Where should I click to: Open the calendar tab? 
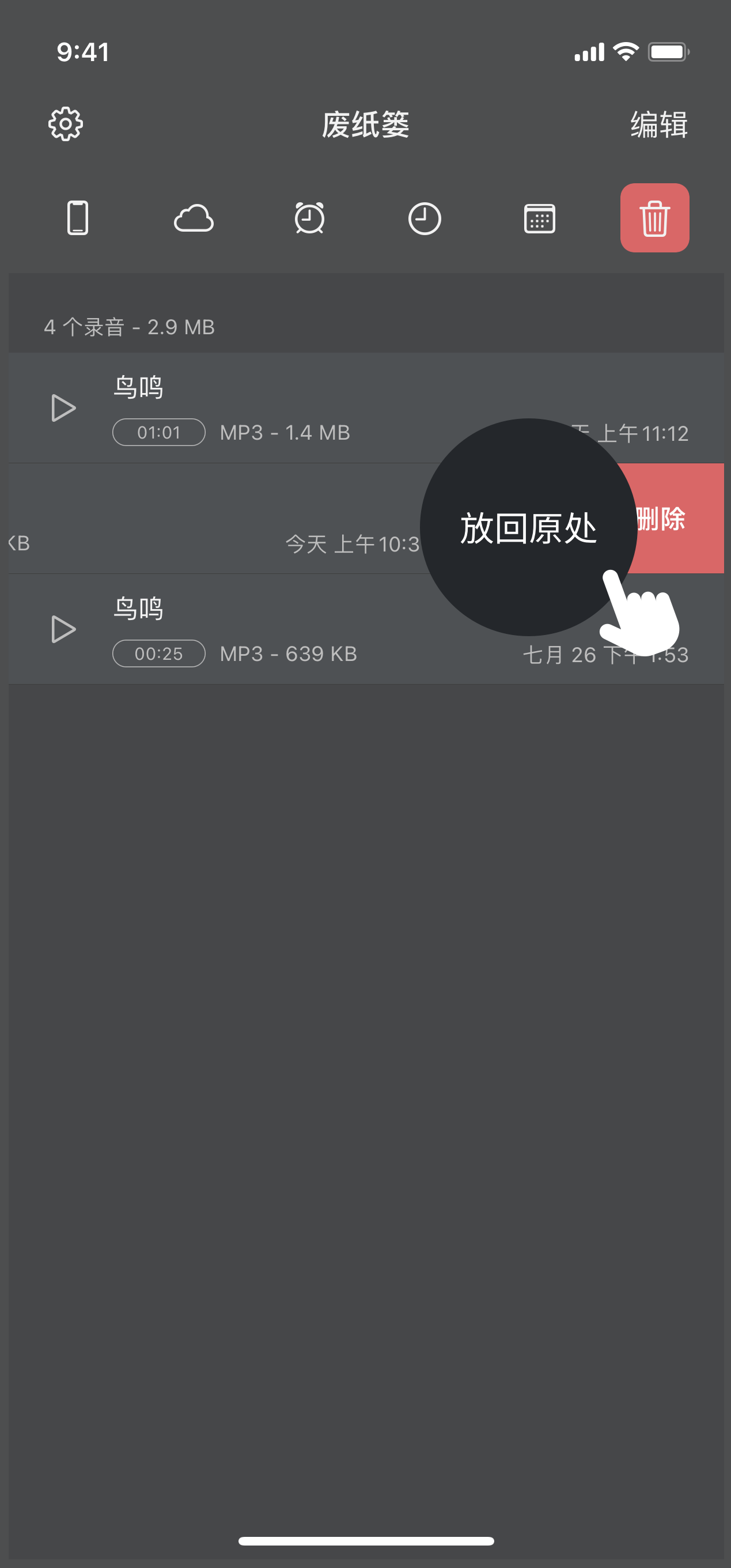[539, 218]
